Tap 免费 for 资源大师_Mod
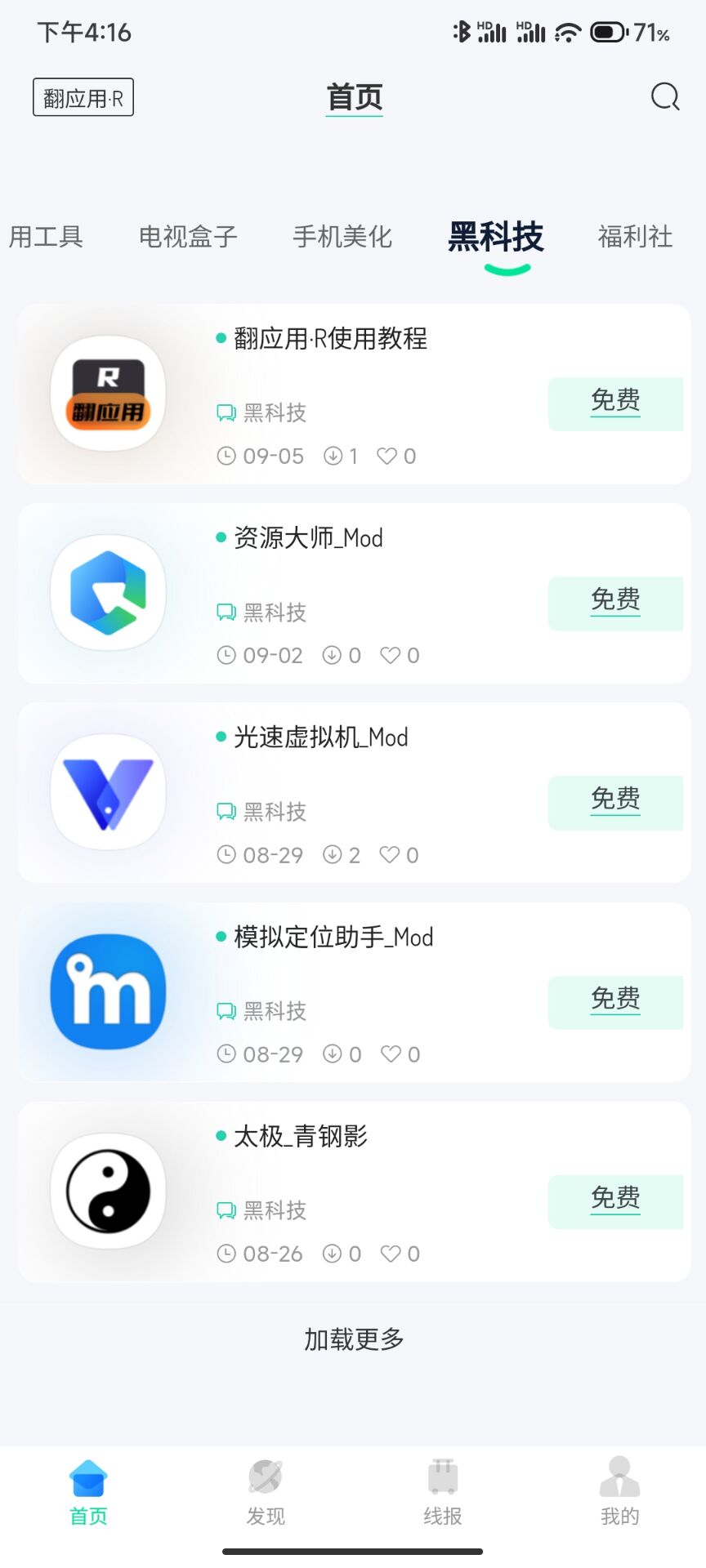706x1568 pixels. (x=615, y=602)
